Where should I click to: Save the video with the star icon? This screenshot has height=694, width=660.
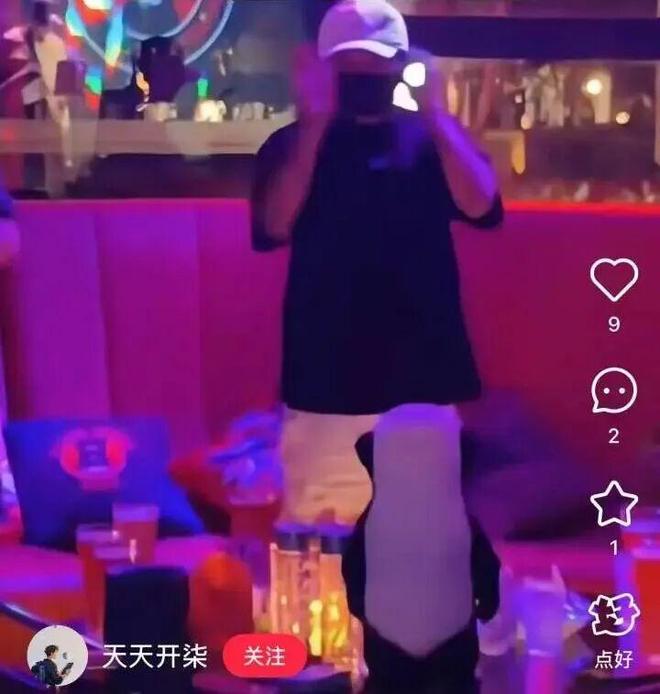(614, 503)
